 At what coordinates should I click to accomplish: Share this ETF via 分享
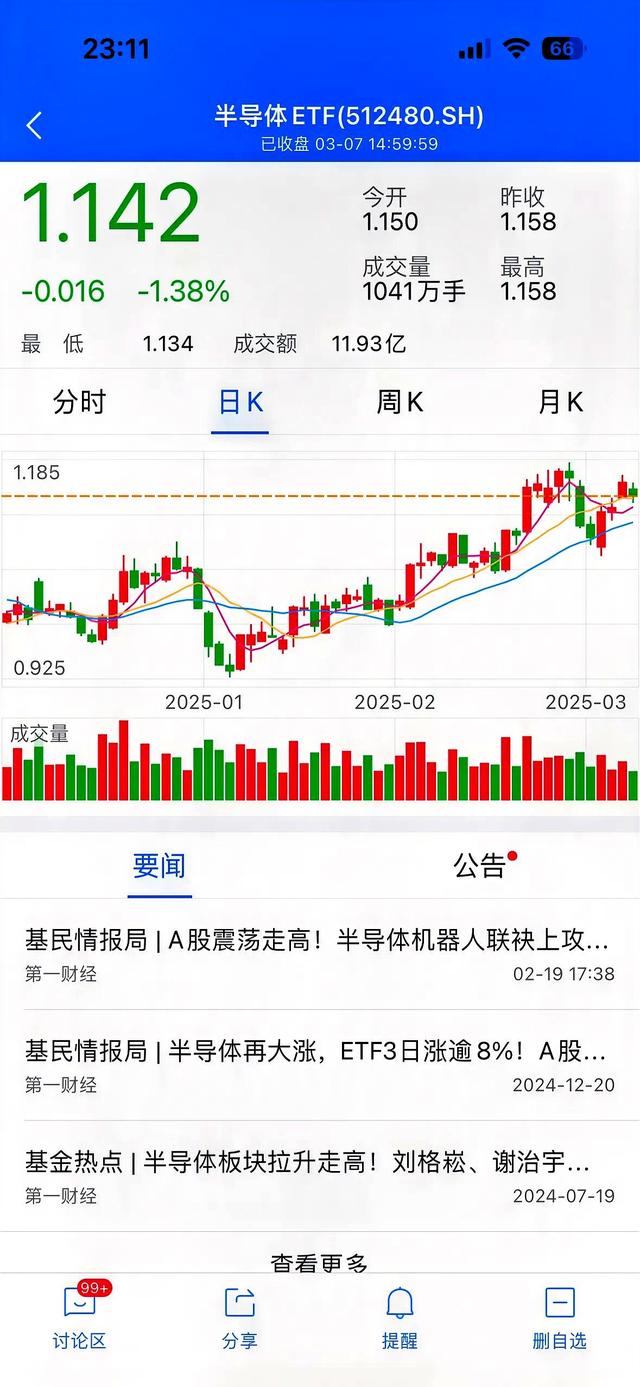pos(240,1318)
